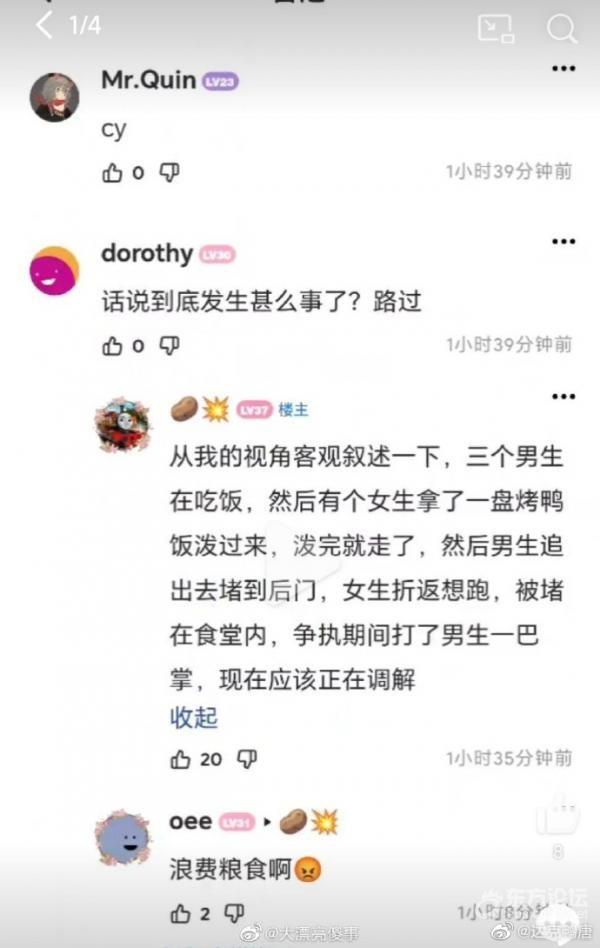Open Mr.Quin's profile avatar

pos(54,97)
